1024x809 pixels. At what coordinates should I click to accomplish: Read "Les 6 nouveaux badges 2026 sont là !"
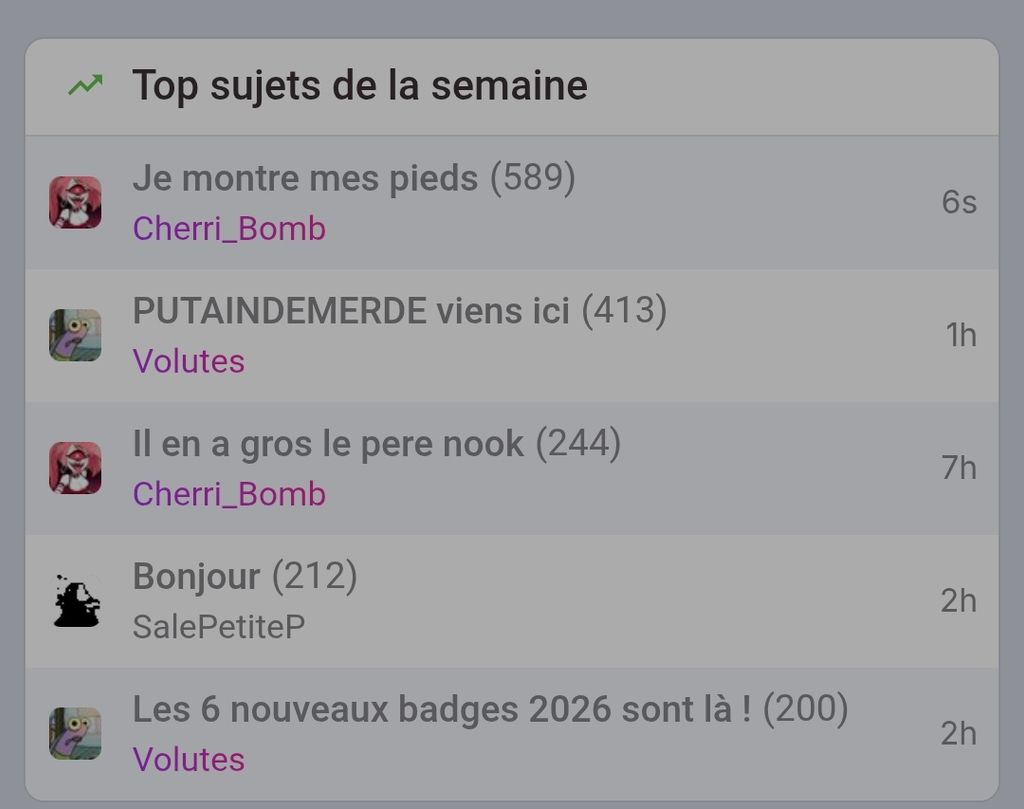(x=441, y=710)
